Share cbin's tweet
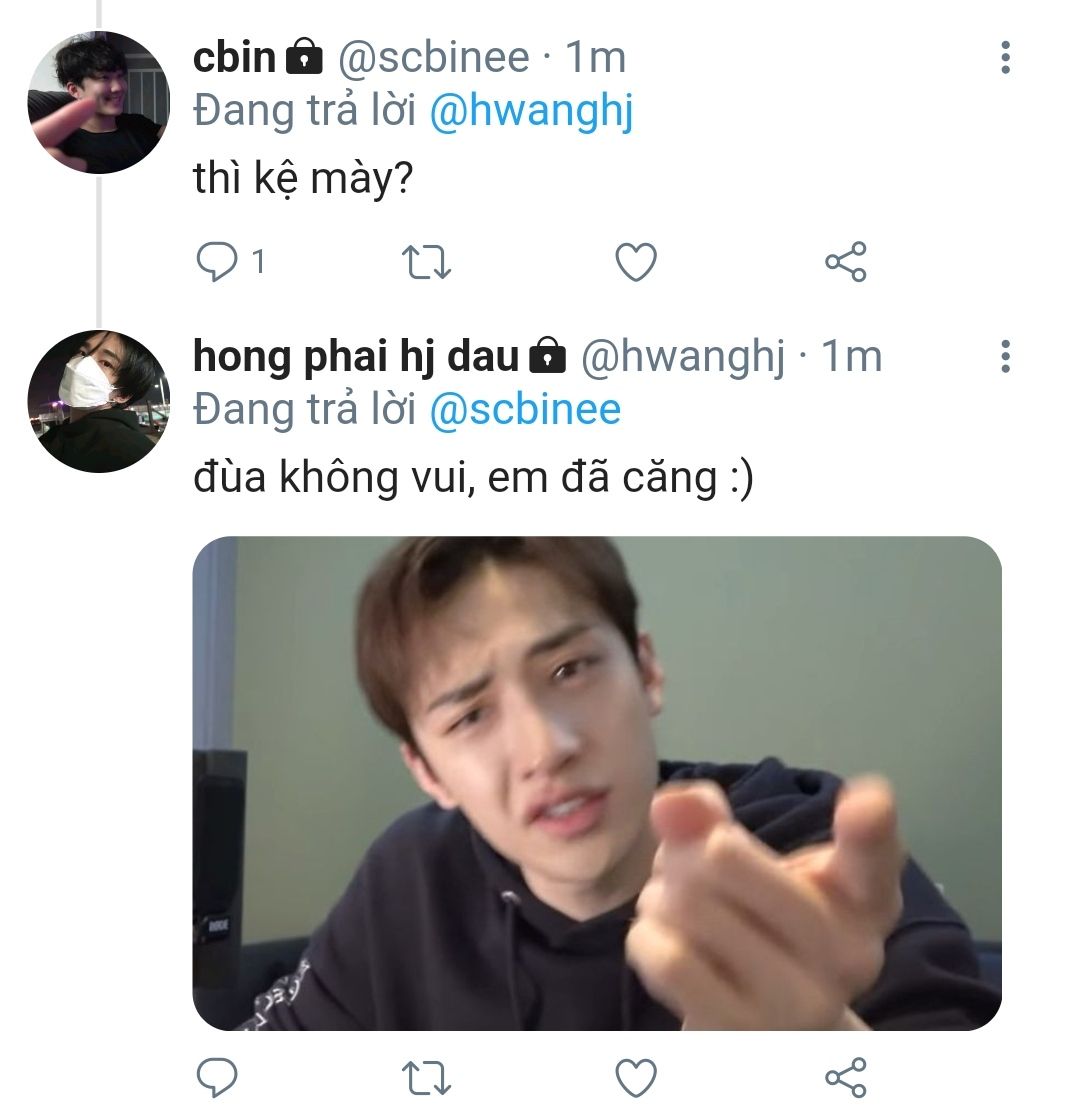 tap(845, 262)
